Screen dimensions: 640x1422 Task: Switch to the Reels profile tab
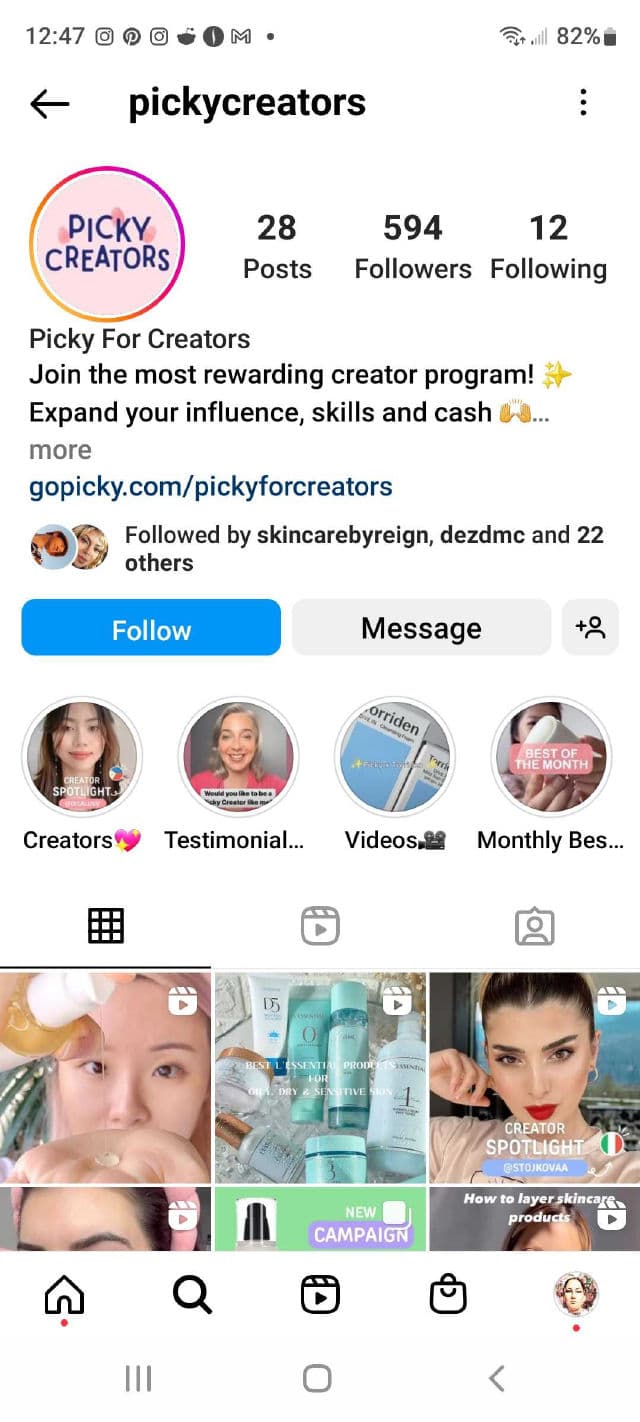(x=320, y=926)
